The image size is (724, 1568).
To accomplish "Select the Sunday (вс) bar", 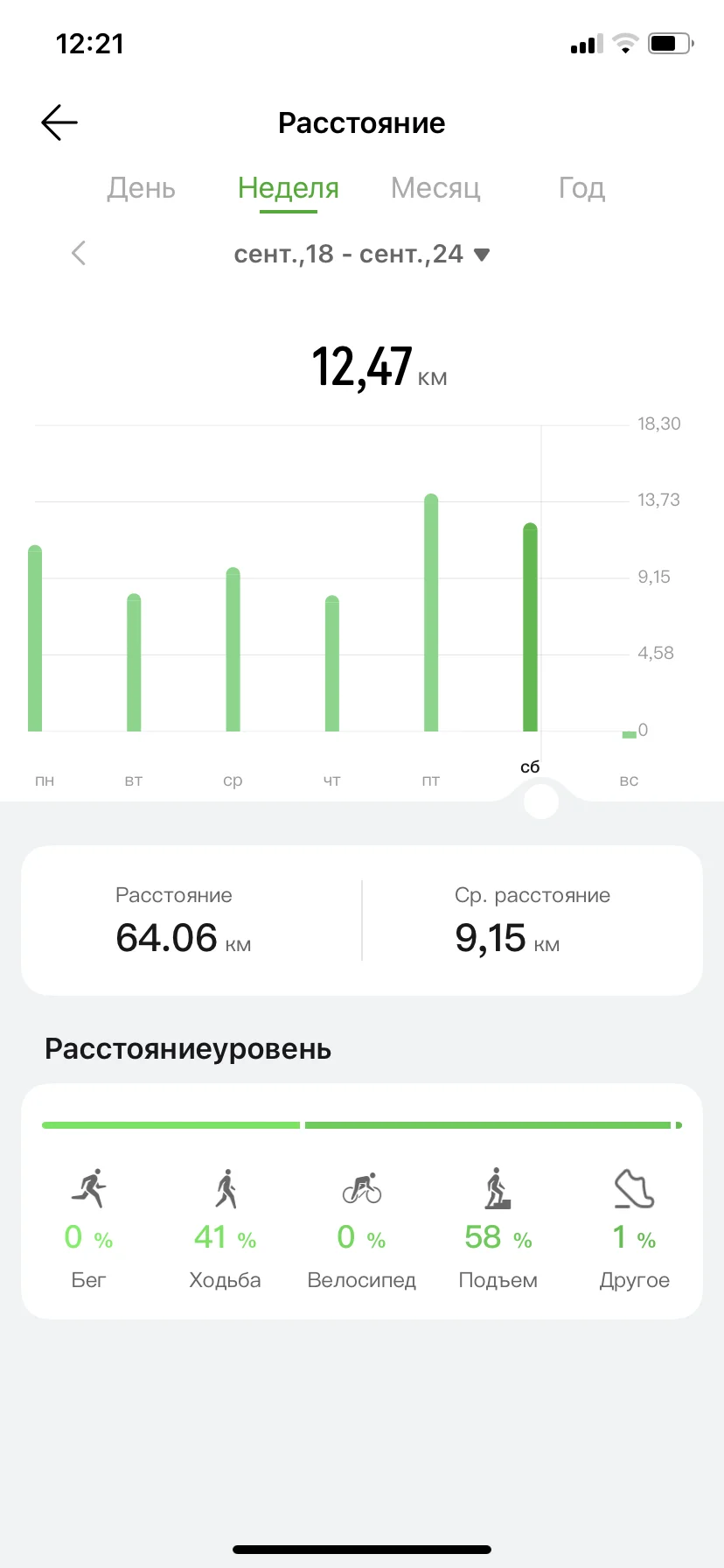I will point(630,734).
